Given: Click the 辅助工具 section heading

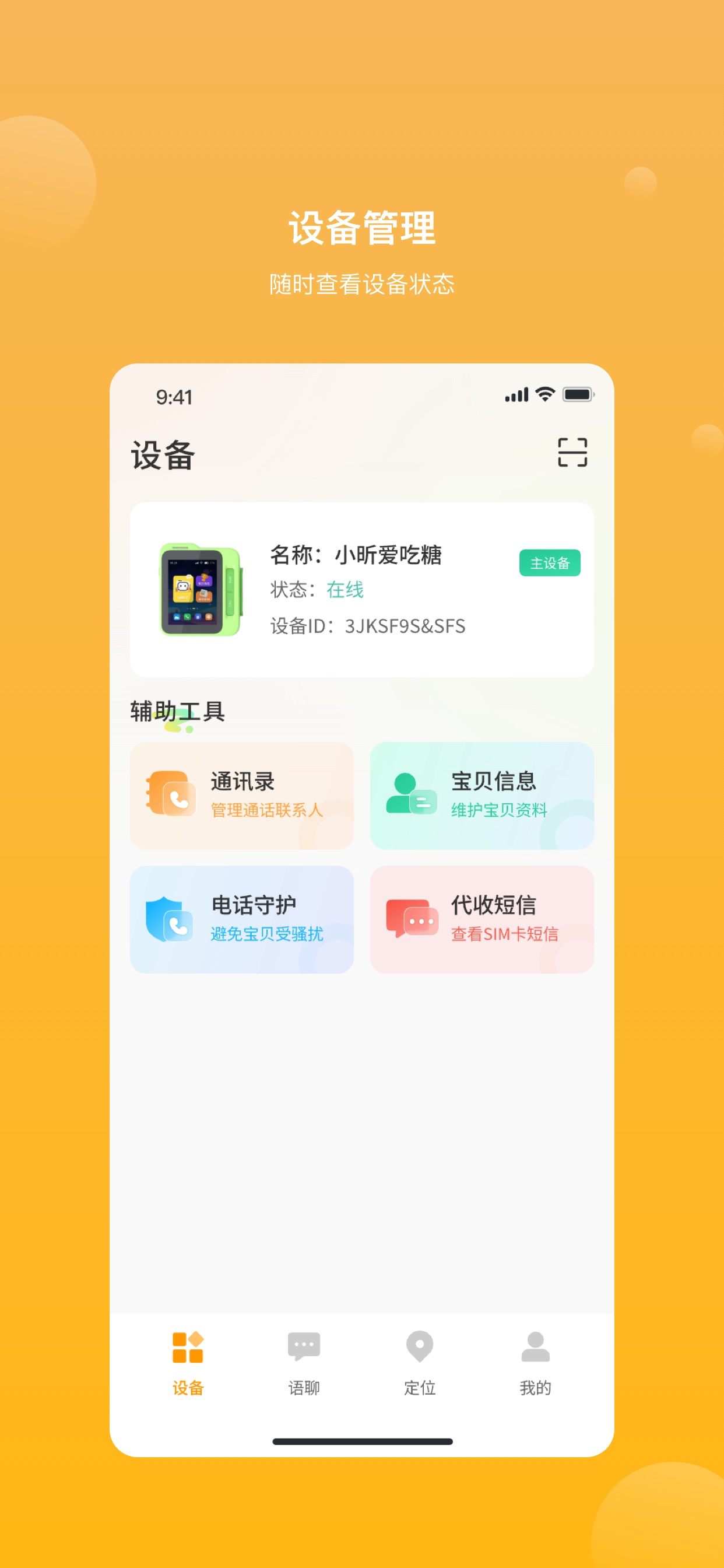Looking at the screenshot, I should point(177,710).
